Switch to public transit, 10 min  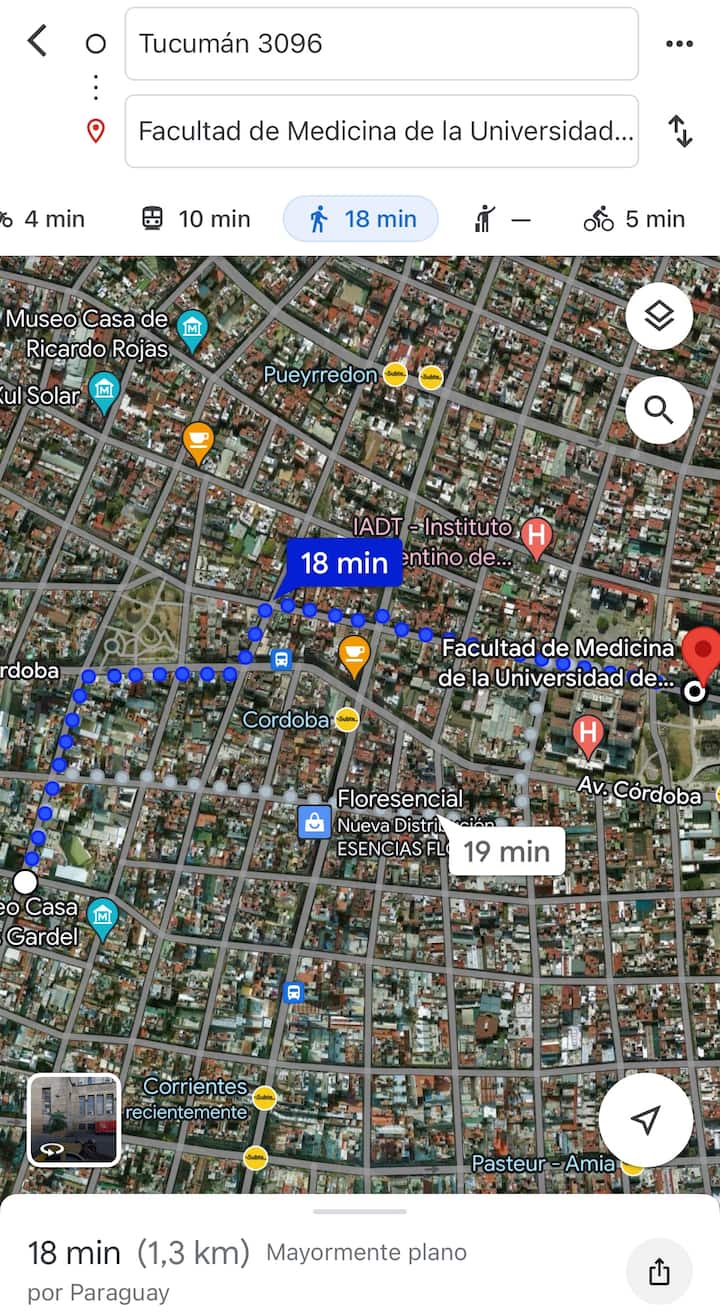196,219
